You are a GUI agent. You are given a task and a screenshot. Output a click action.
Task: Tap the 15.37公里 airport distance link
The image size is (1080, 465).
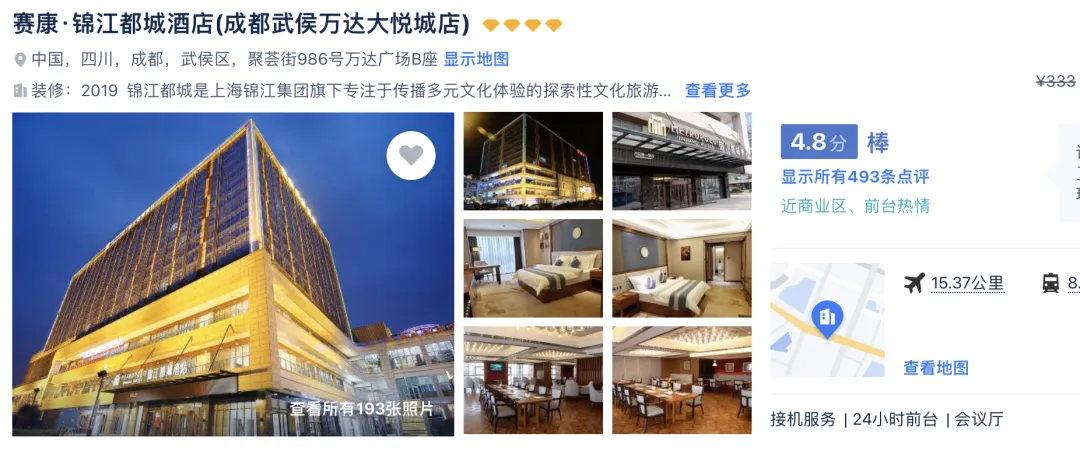(967, 284)
